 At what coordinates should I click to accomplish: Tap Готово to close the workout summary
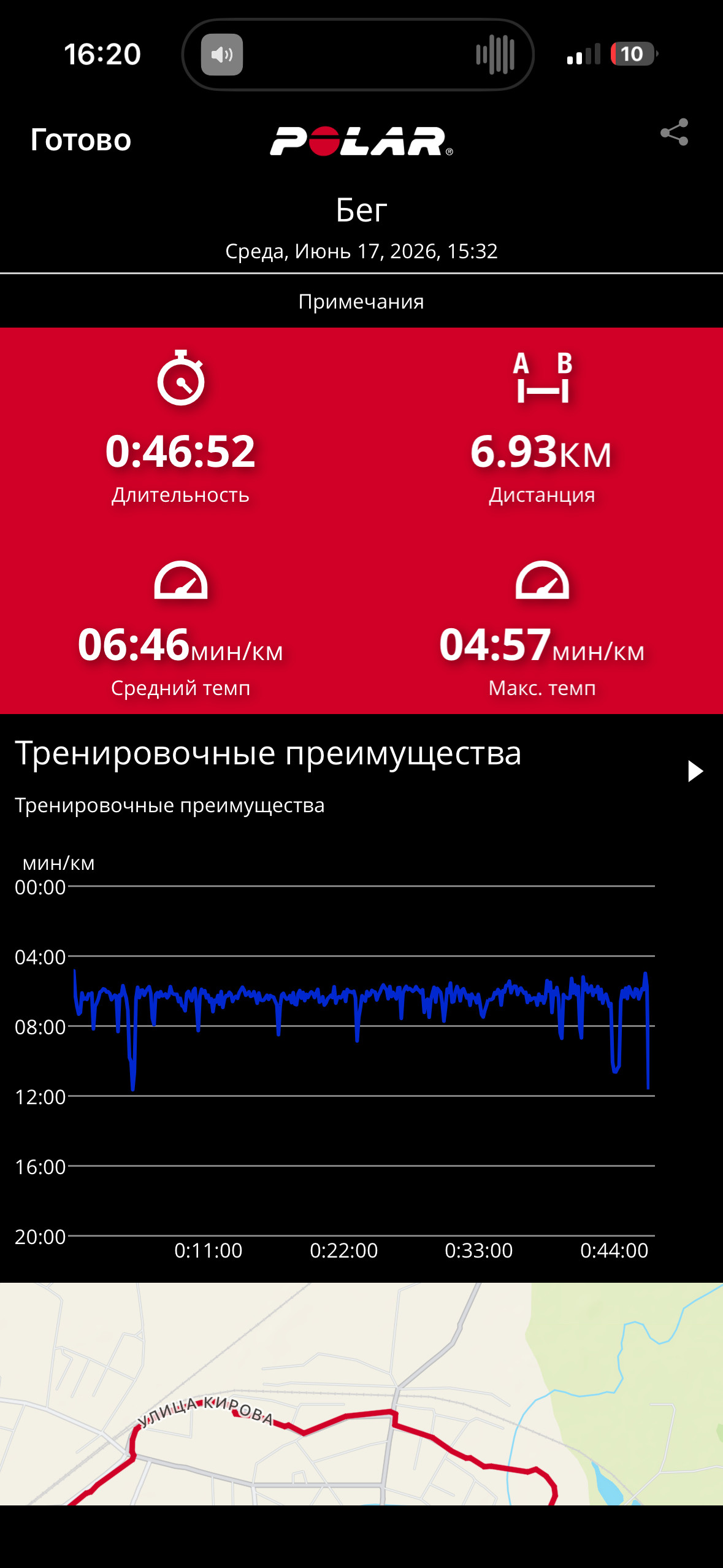pyautogui.click(x=81, y=140)
